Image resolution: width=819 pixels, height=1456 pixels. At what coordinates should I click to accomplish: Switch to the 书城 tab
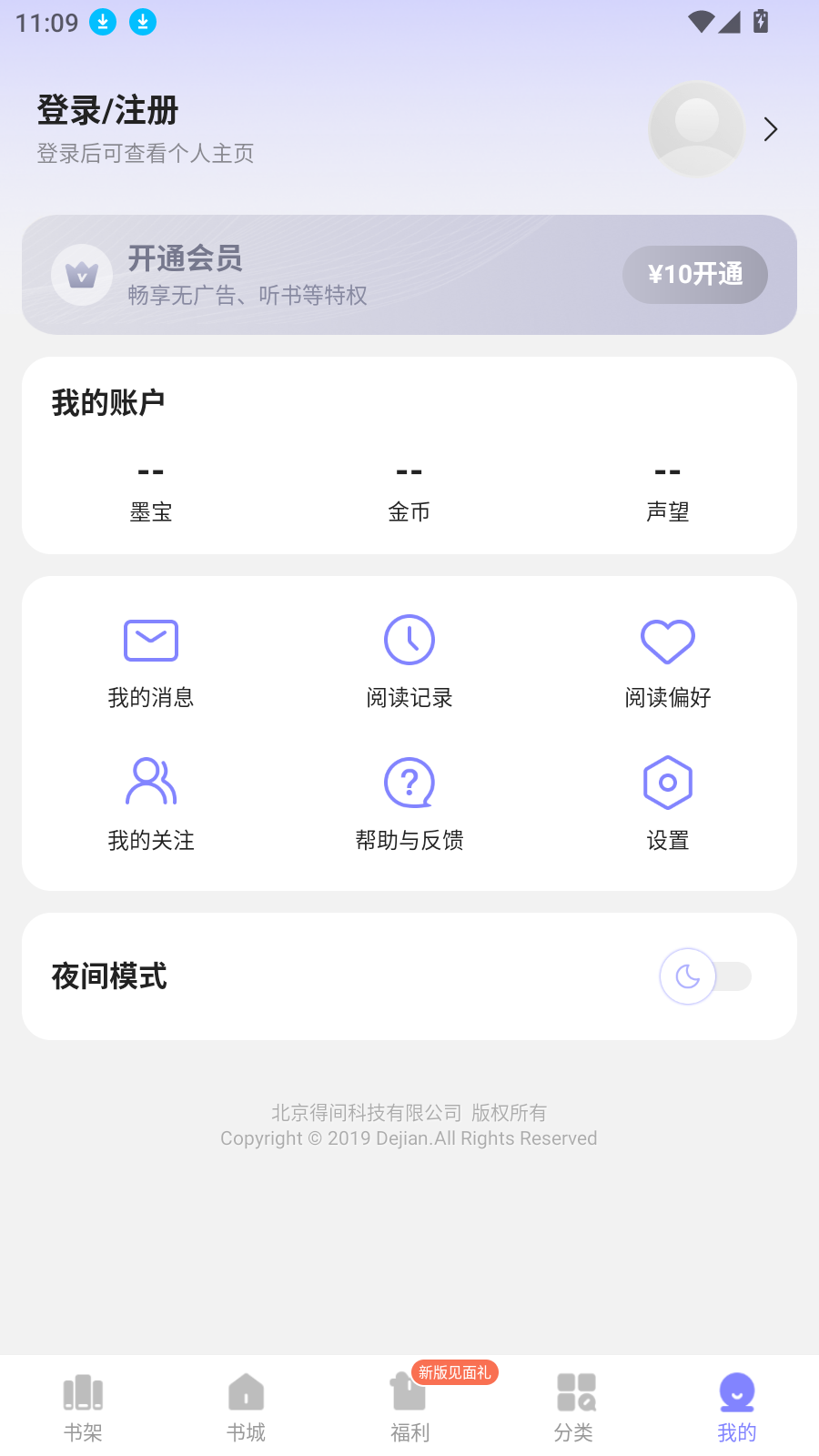[x=246, y=1407]
